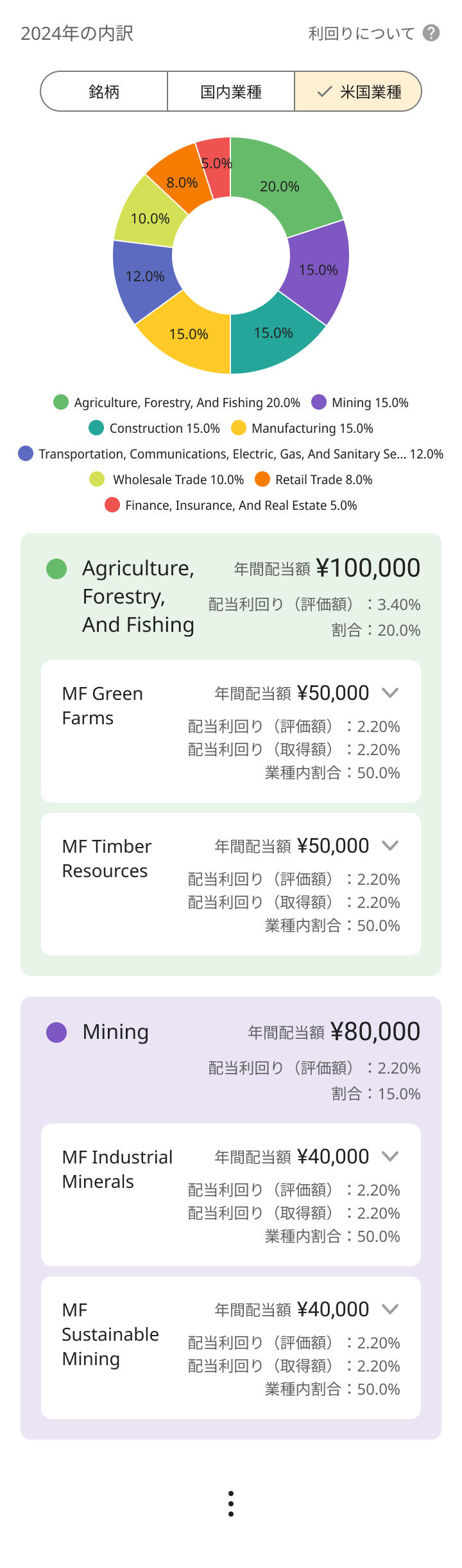Expand the MF Sustainable Mining details
The width and height of the screenshot is (462, 1568).
(x=390, y=1309)
